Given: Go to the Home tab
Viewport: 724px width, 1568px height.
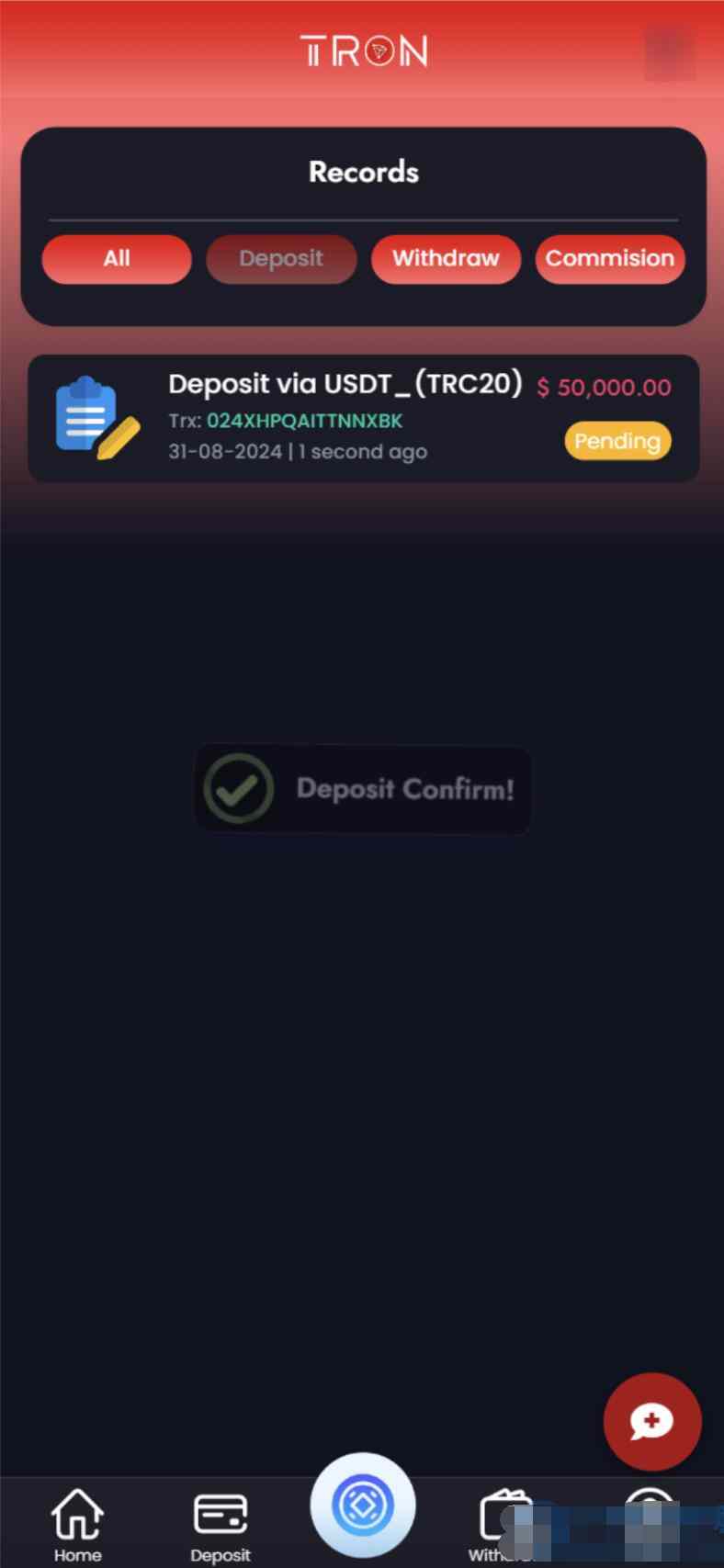Looking at the screenshot, I should click(x=77, y=1525).
